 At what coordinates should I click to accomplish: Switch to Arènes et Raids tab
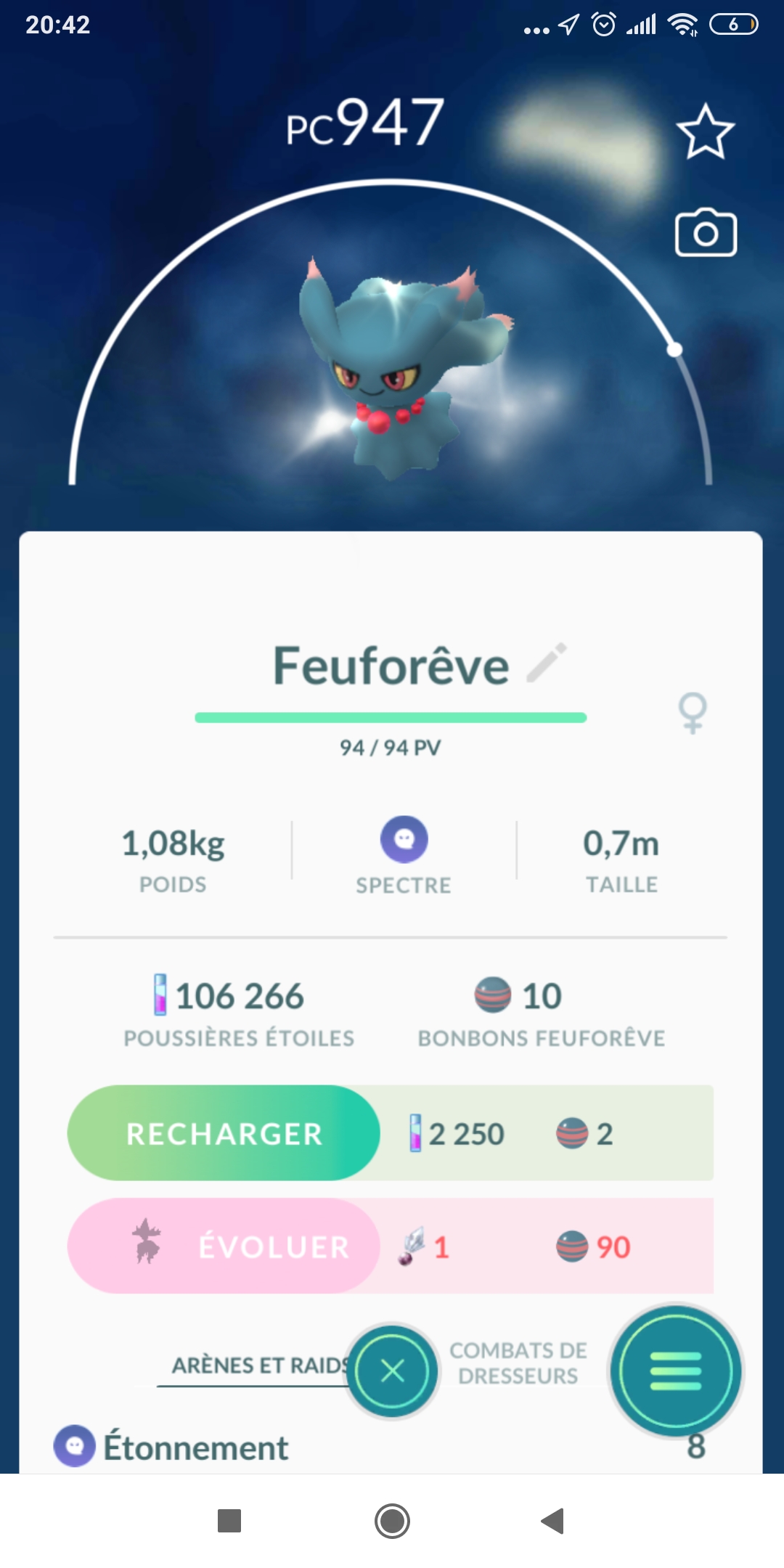258,1365
